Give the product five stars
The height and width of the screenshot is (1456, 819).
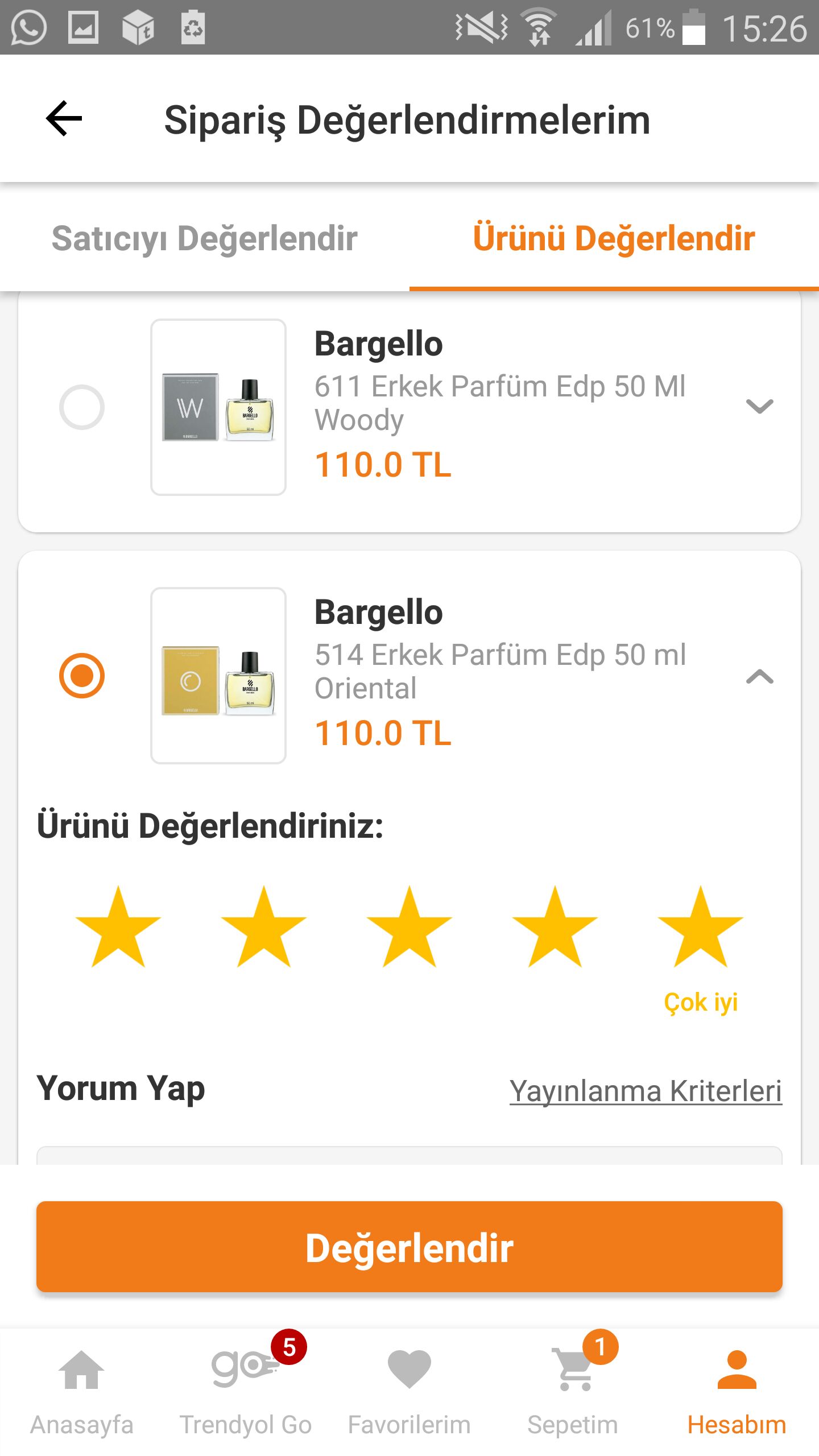[x=701, y=927]
